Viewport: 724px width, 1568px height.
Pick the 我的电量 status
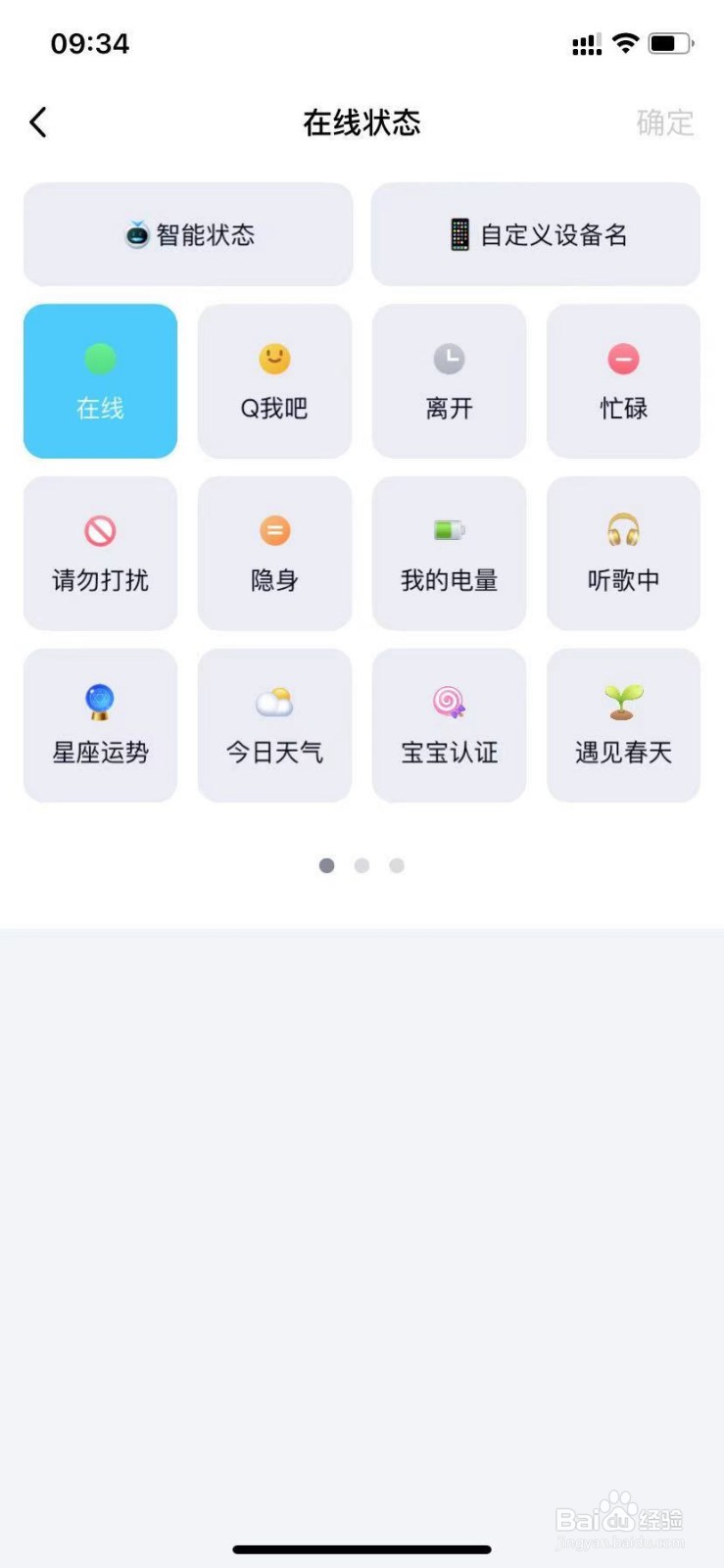[x=449, y=554]
